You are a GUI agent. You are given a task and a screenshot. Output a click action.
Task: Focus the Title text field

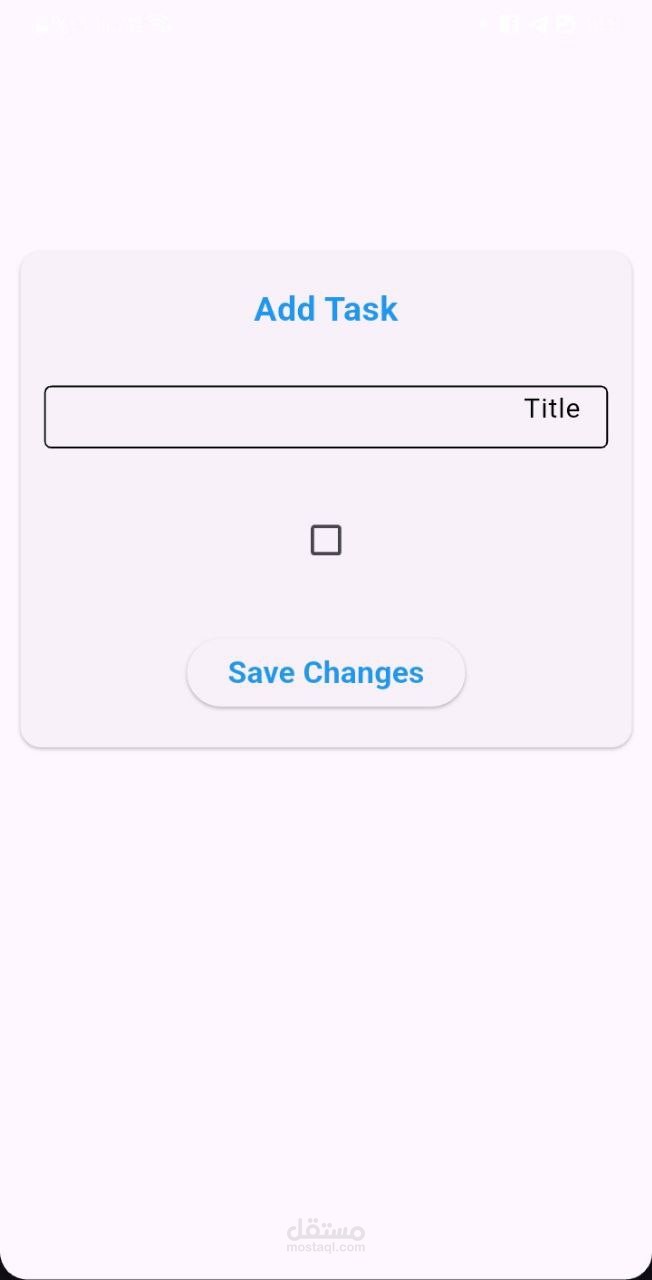click(326, 417)
